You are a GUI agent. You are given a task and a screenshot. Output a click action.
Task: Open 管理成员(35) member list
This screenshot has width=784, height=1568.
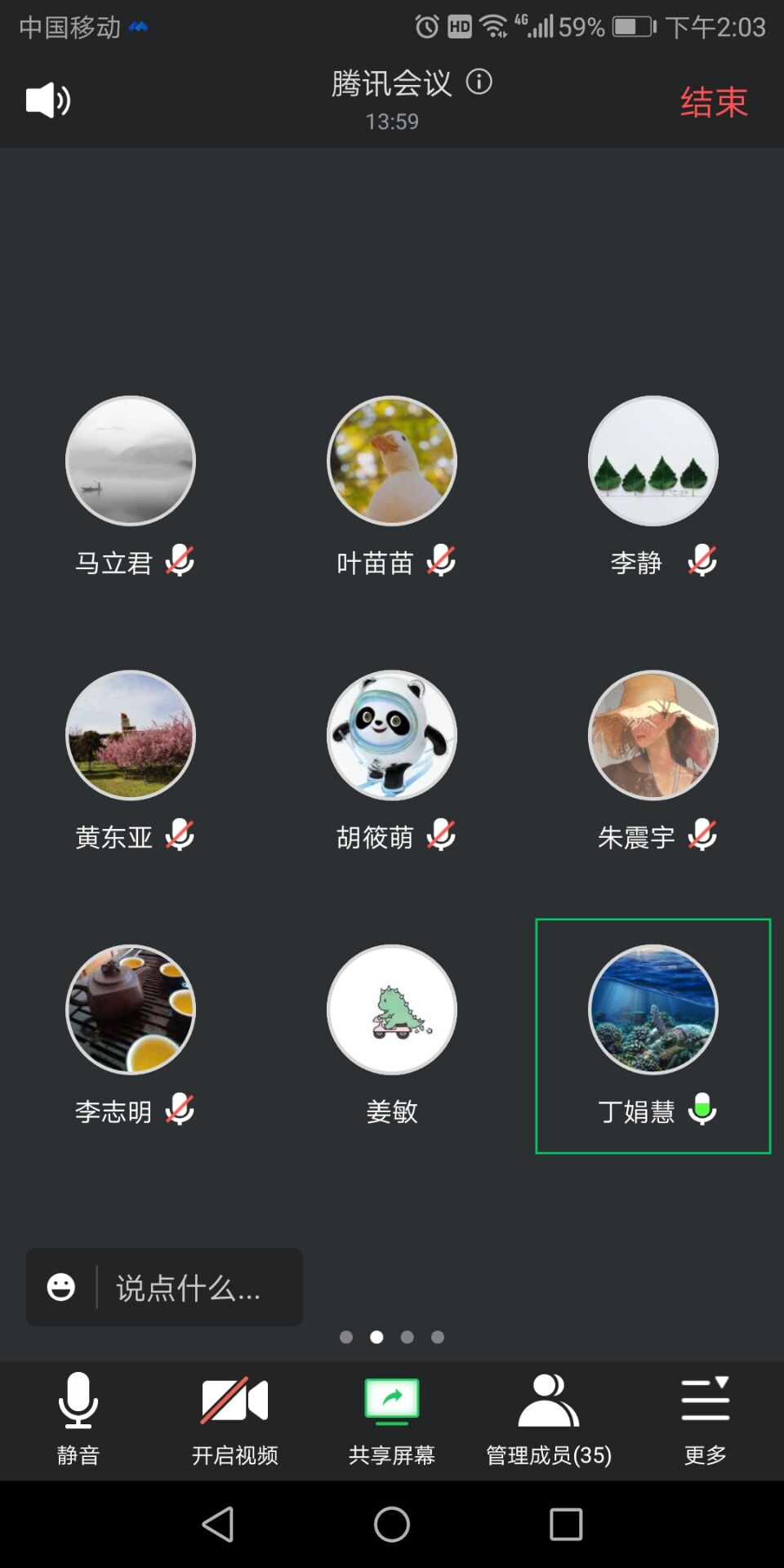click(x=549, y=1418)
